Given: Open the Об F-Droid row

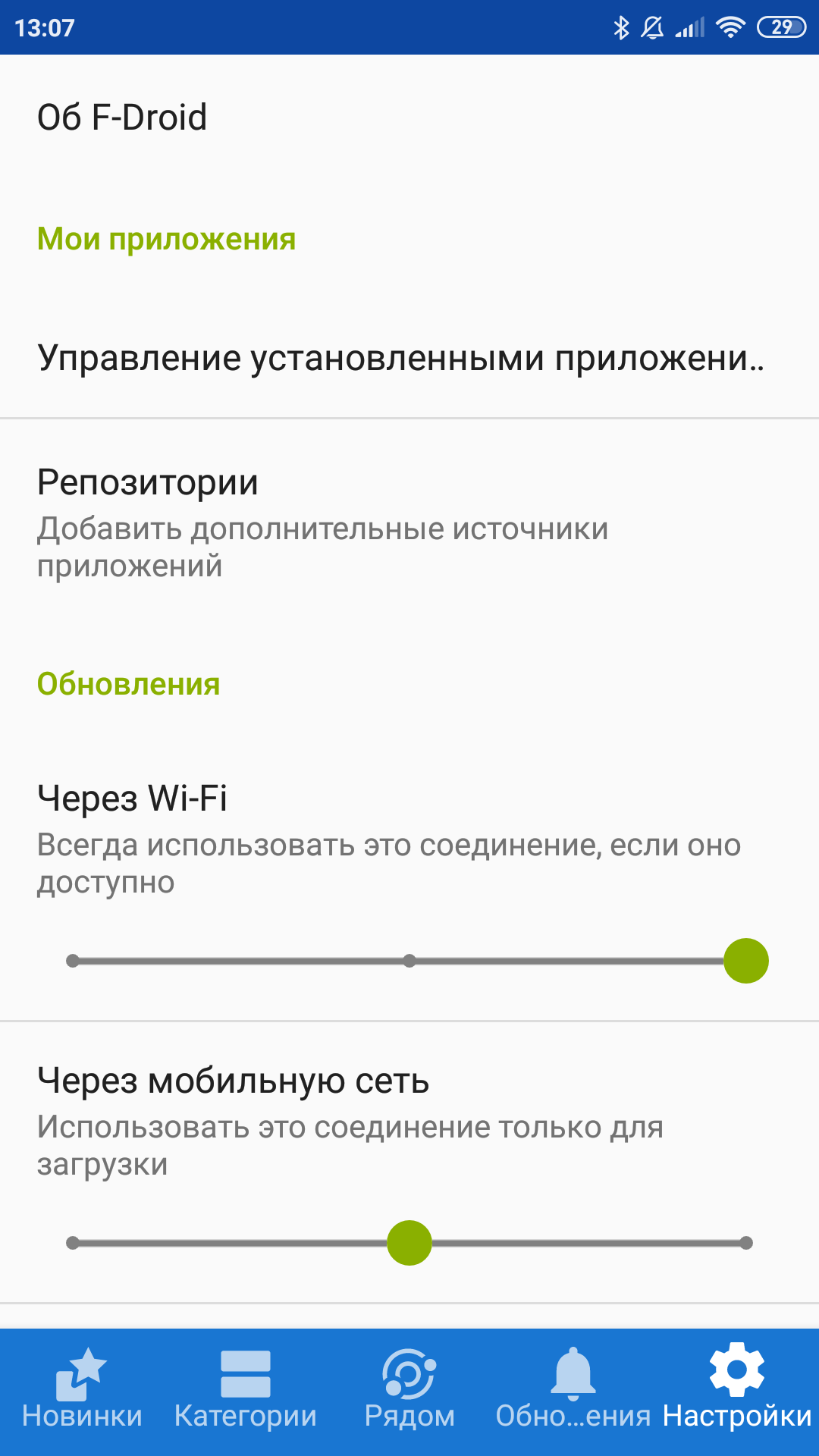Looking at the screenshot, I should 409,118.
